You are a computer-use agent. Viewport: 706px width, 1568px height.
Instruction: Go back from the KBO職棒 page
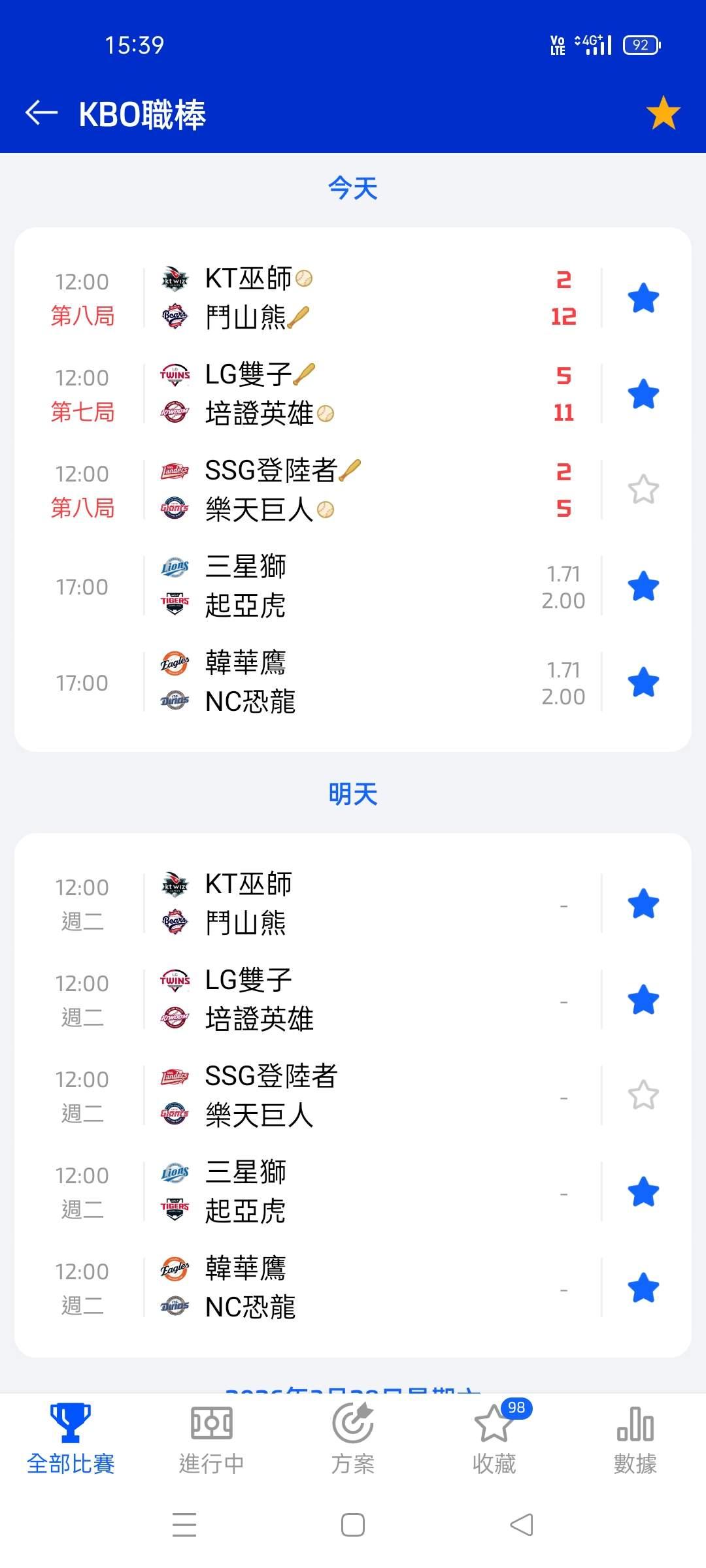[x=42, y=113]
